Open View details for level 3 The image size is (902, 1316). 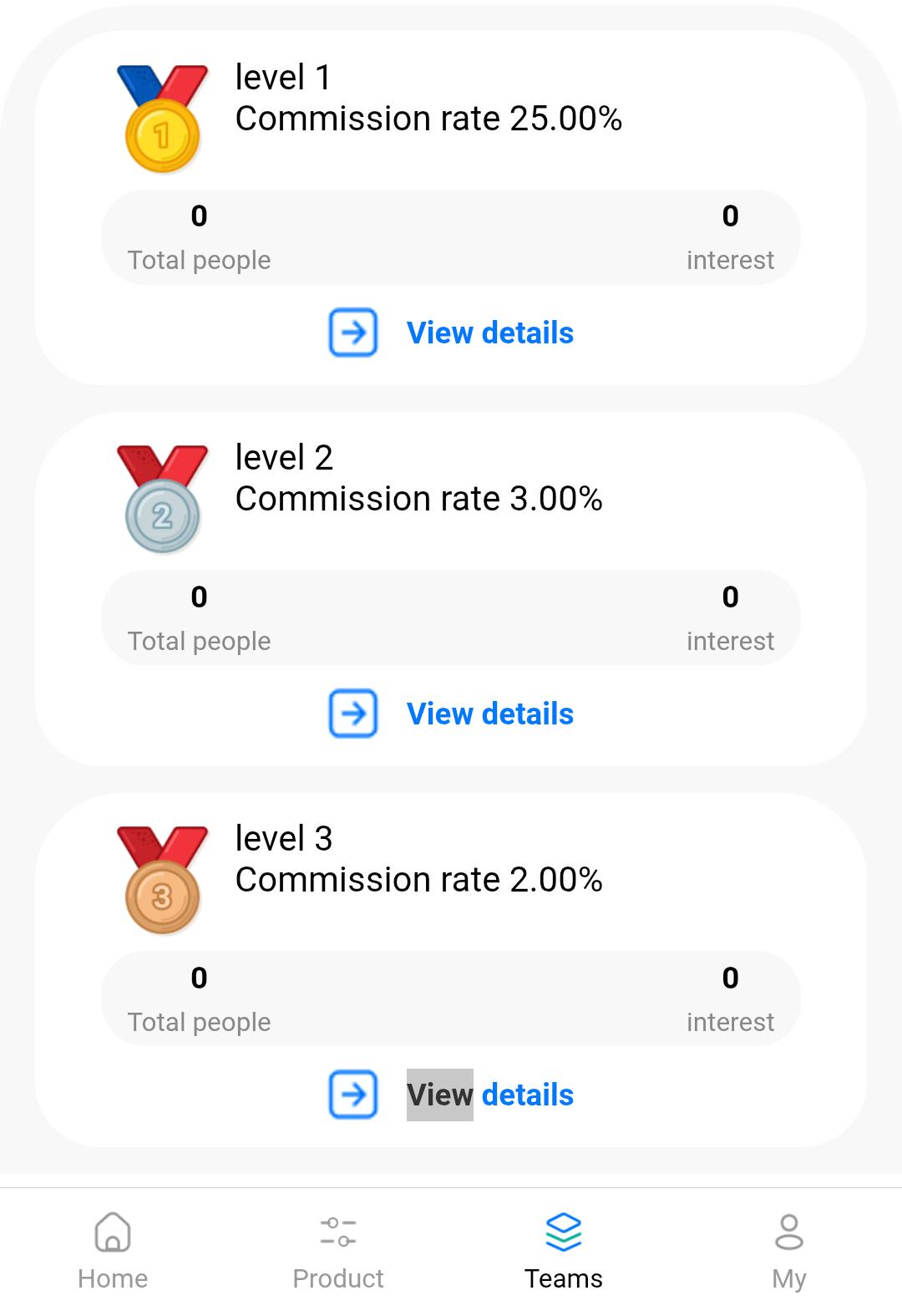click(490, 1095)
